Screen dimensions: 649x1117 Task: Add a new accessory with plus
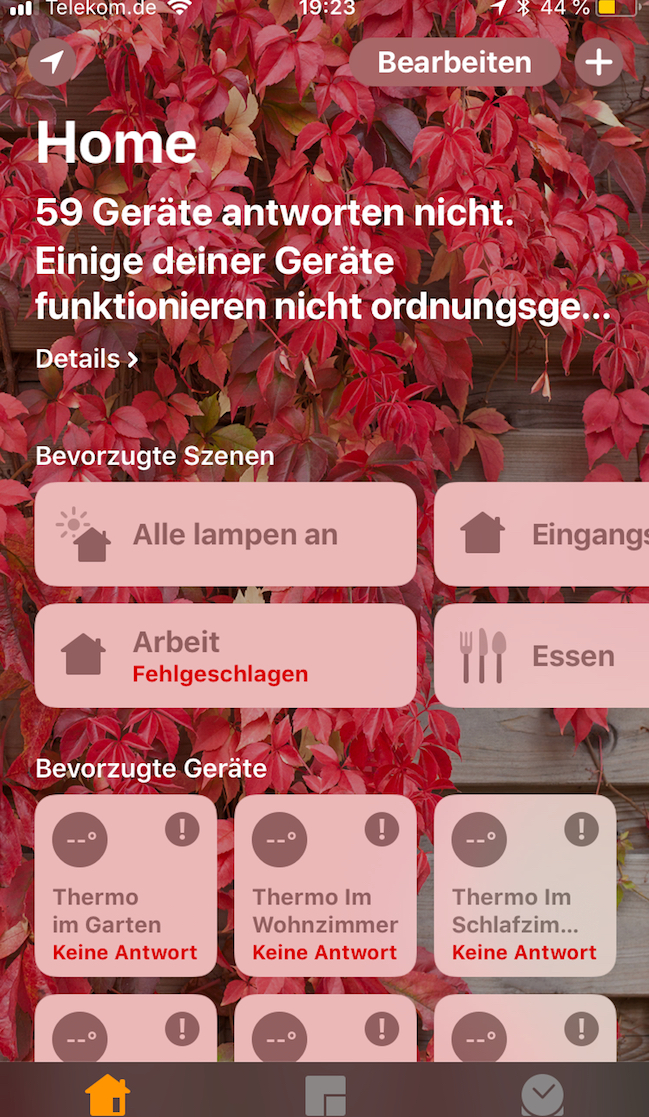point(598,63)
